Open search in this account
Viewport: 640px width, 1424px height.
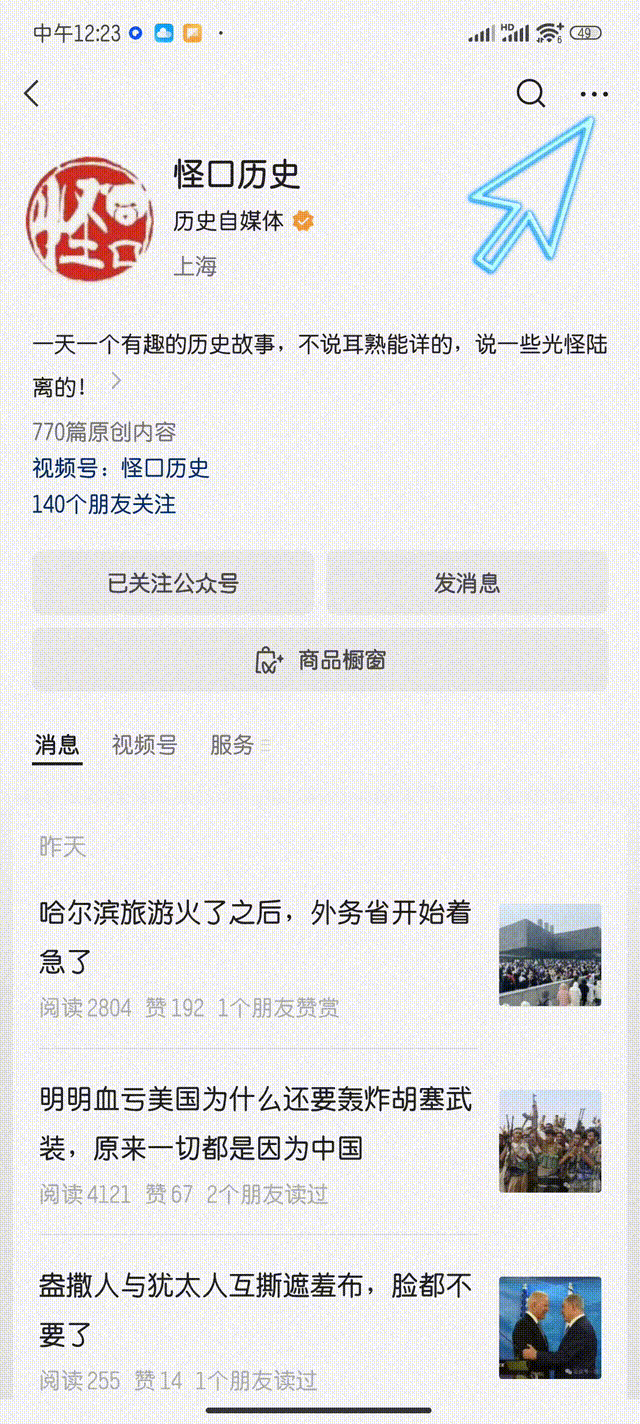530,94
